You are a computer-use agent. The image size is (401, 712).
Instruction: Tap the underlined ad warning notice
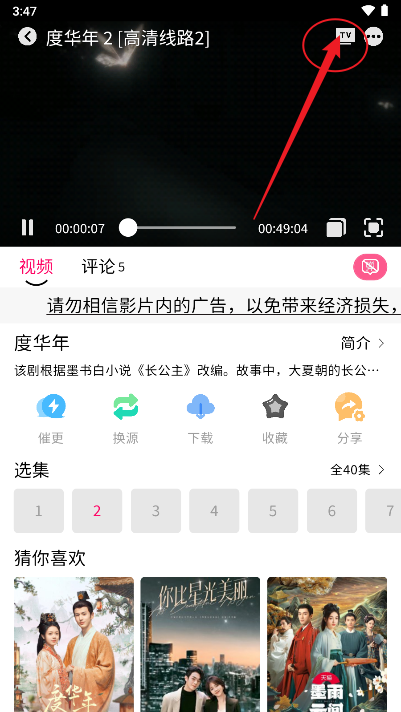[223, 306]
